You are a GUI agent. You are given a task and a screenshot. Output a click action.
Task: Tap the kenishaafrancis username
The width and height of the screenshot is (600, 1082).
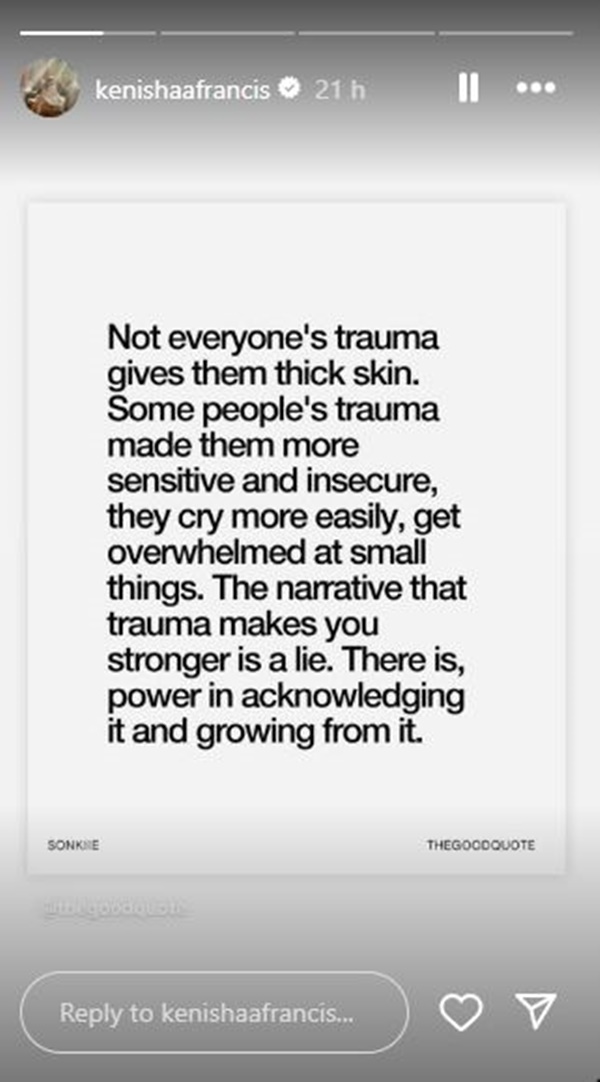tap(184, 90)
